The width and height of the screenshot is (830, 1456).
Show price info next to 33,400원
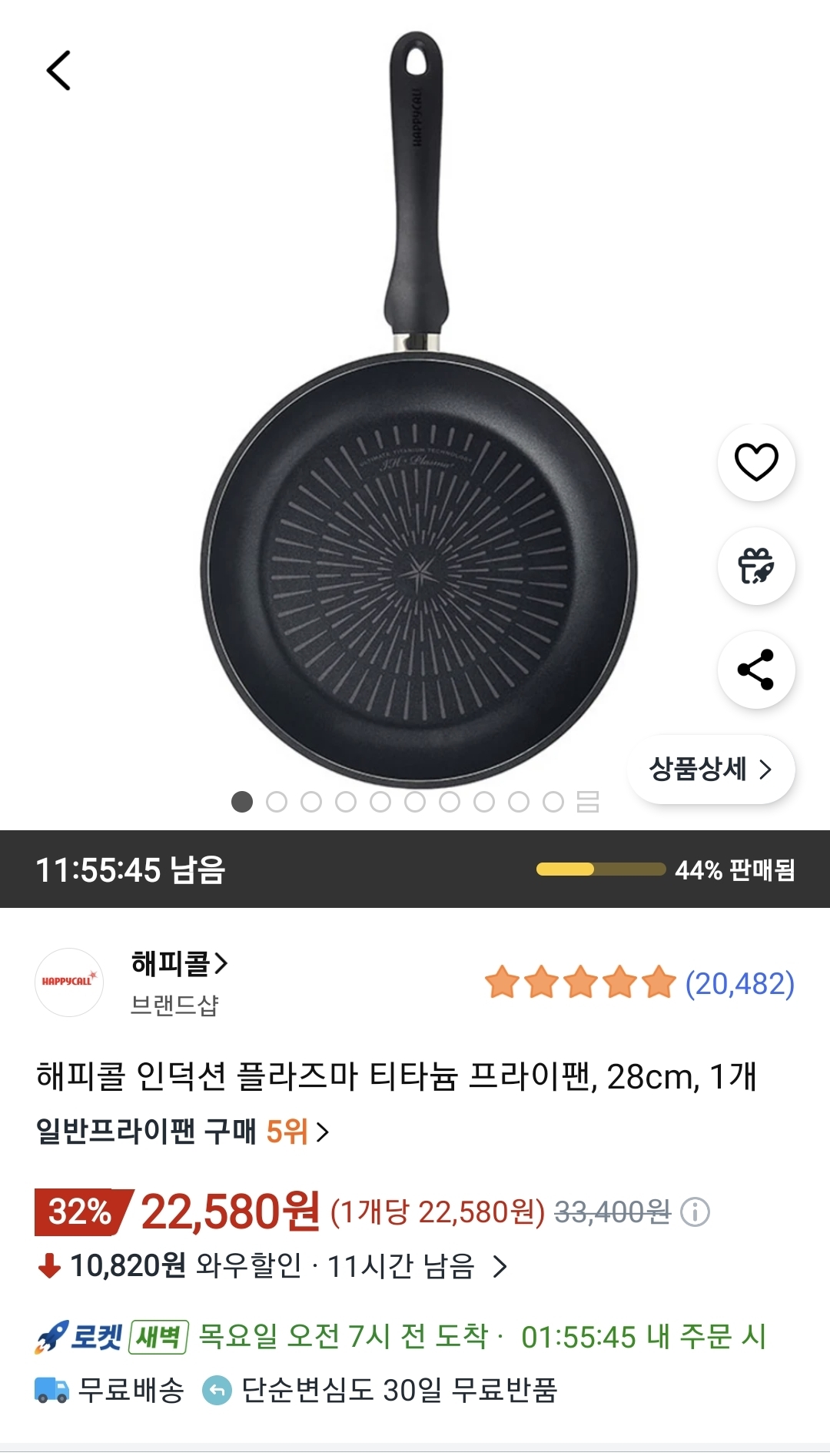pyautogui.click(x=696, y=1212)
